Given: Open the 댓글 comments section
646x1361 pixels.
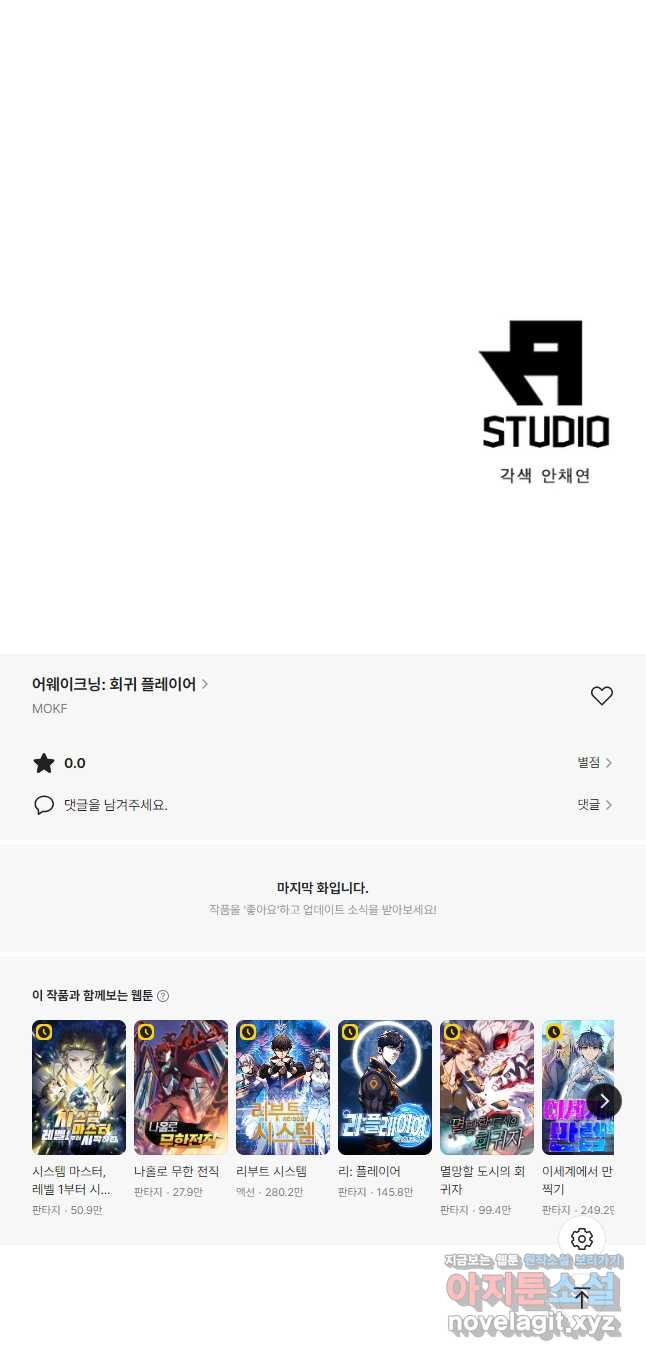Looking at the screenshot, I should point(594,804).
